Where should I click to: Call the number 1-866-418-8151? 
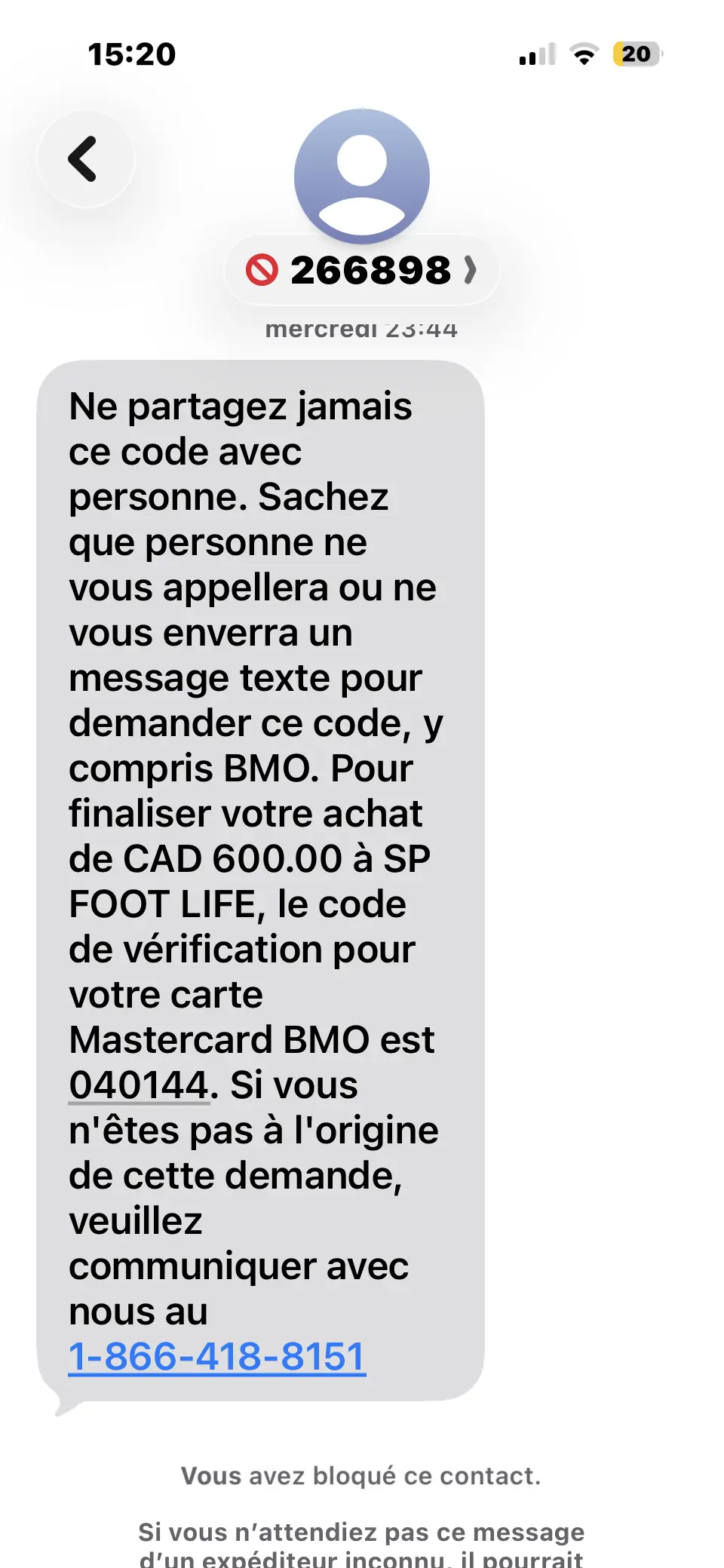pyautogui.click(x=217, y=1357)
